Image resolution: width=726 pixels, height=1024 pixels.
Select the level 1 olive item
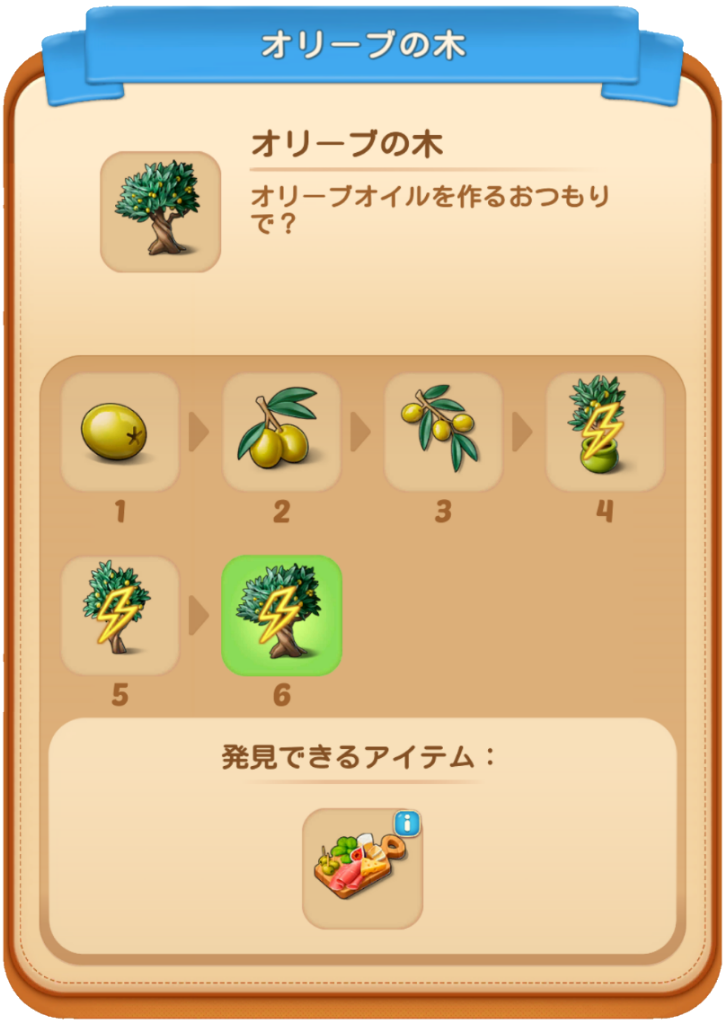[x=120, y=432]
